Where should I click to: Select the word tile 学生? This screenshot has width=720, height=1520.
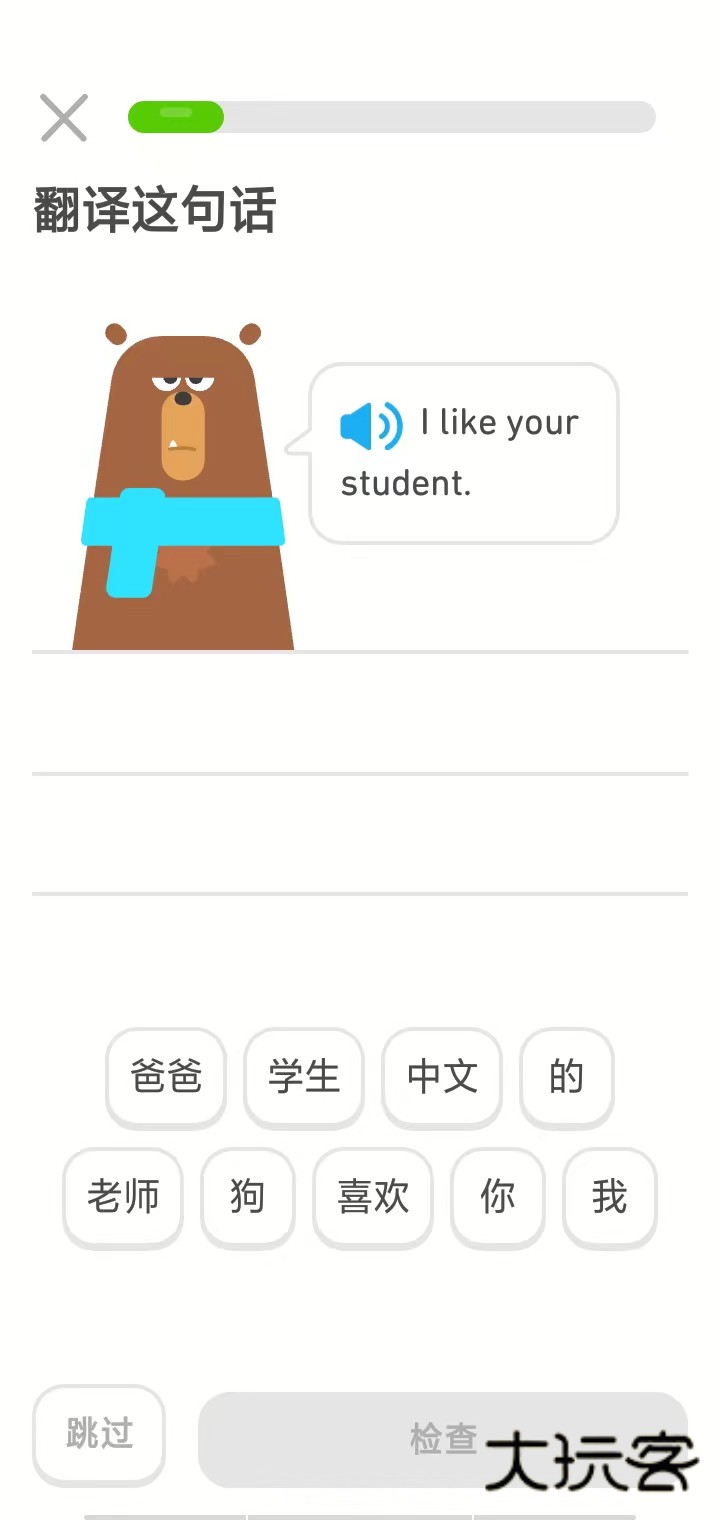(x=304, y=1077)
